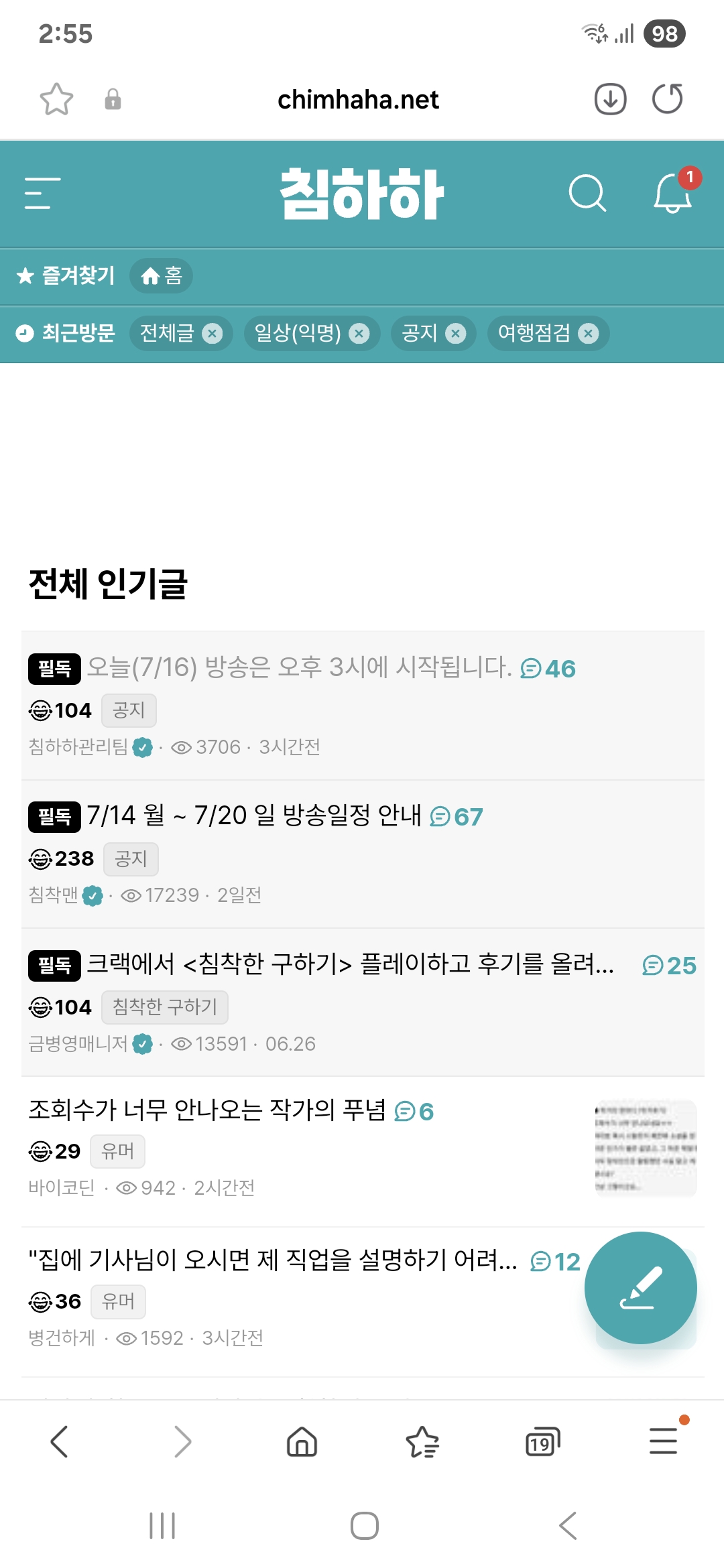This screenshot has height=1568, width=724.
Task: Open the site search
Action: point(587,194)
